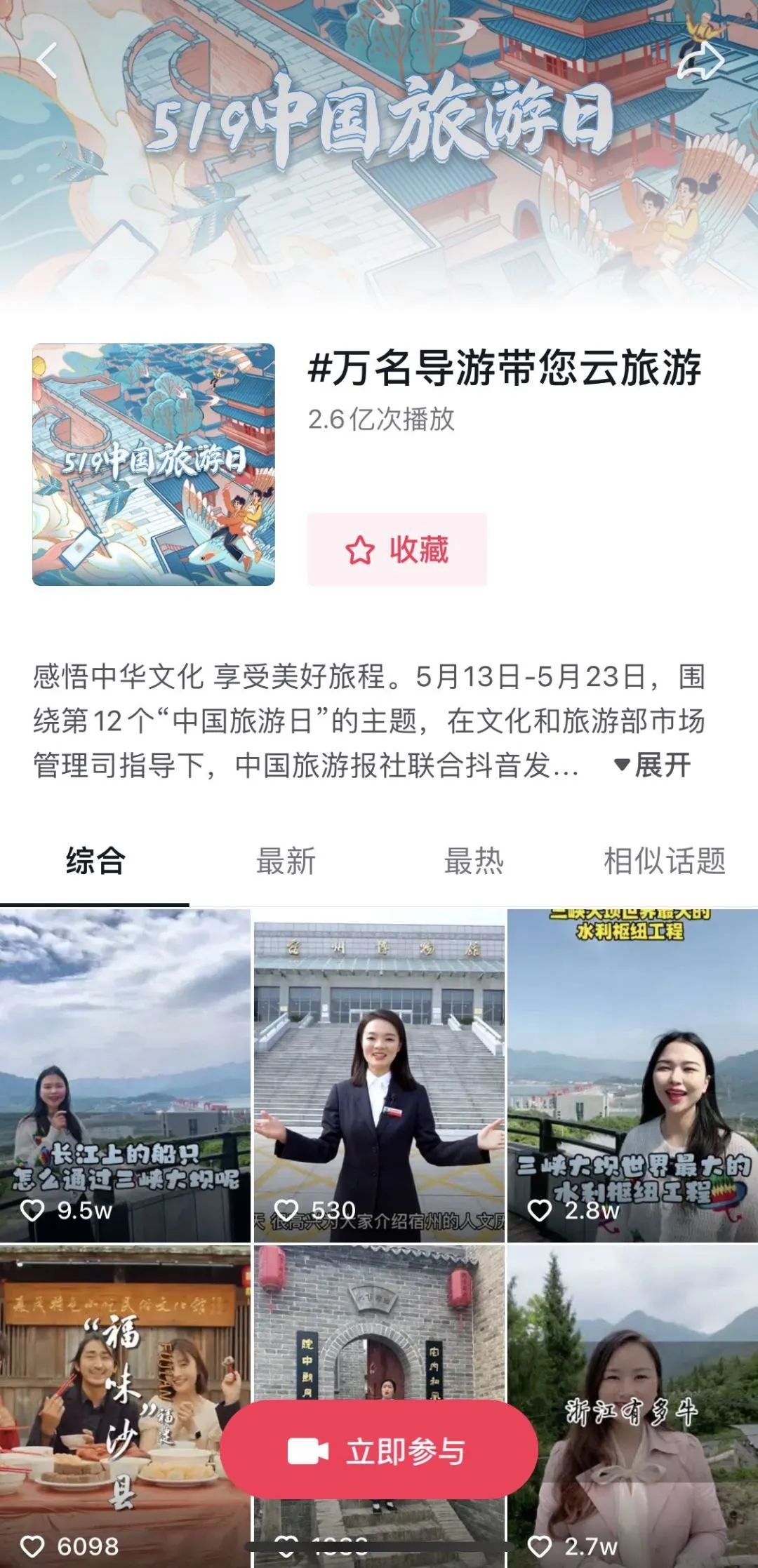The height and width of the screenshot is (1568, 758).
Task: Switch to the 最热 tab
Action: [474, 861]
